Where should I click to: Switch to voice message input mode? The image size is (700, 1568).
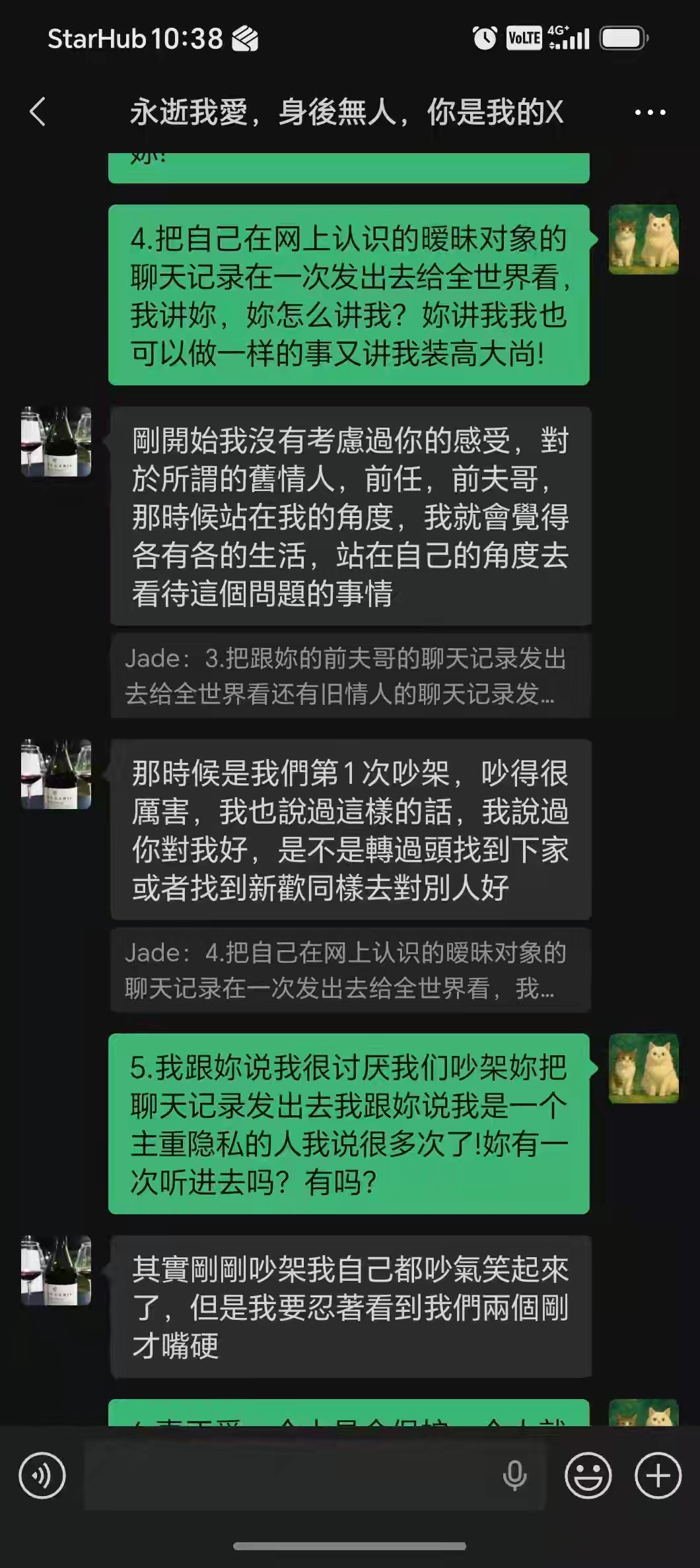42,1476
